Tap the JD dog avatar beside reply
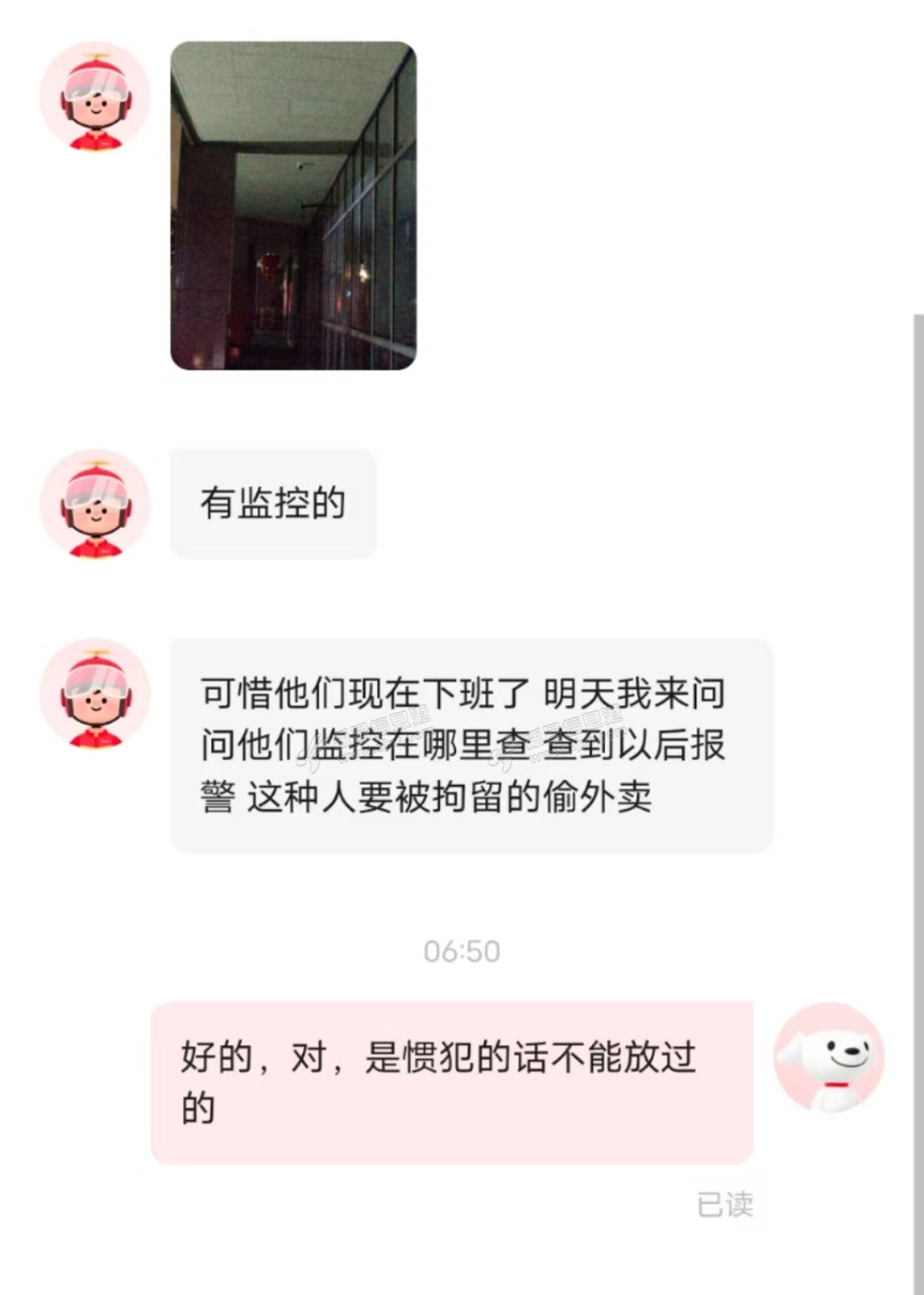Image resolution: width=924 pixels, height=1295 pixels. 828,1058
